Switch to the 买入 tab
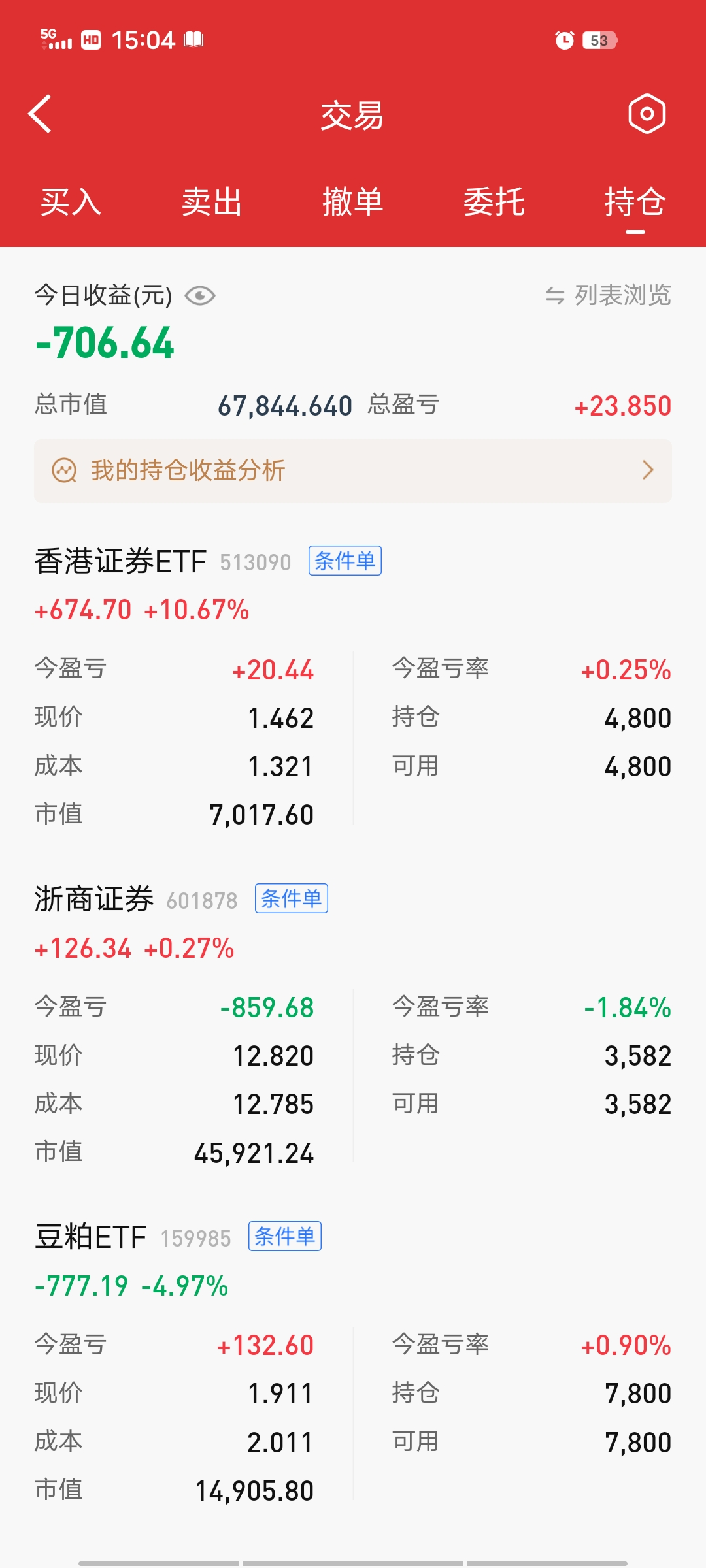 pos(71,201)
